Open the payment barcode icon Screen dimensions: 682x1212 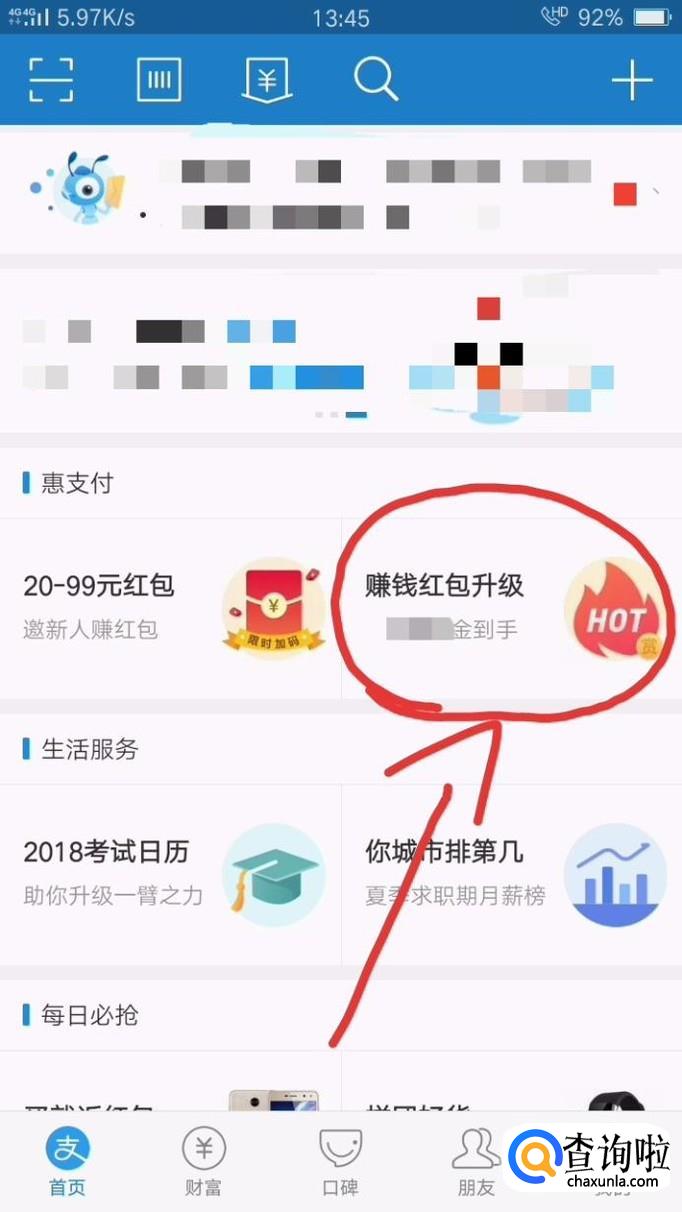(x=159, y=80)
